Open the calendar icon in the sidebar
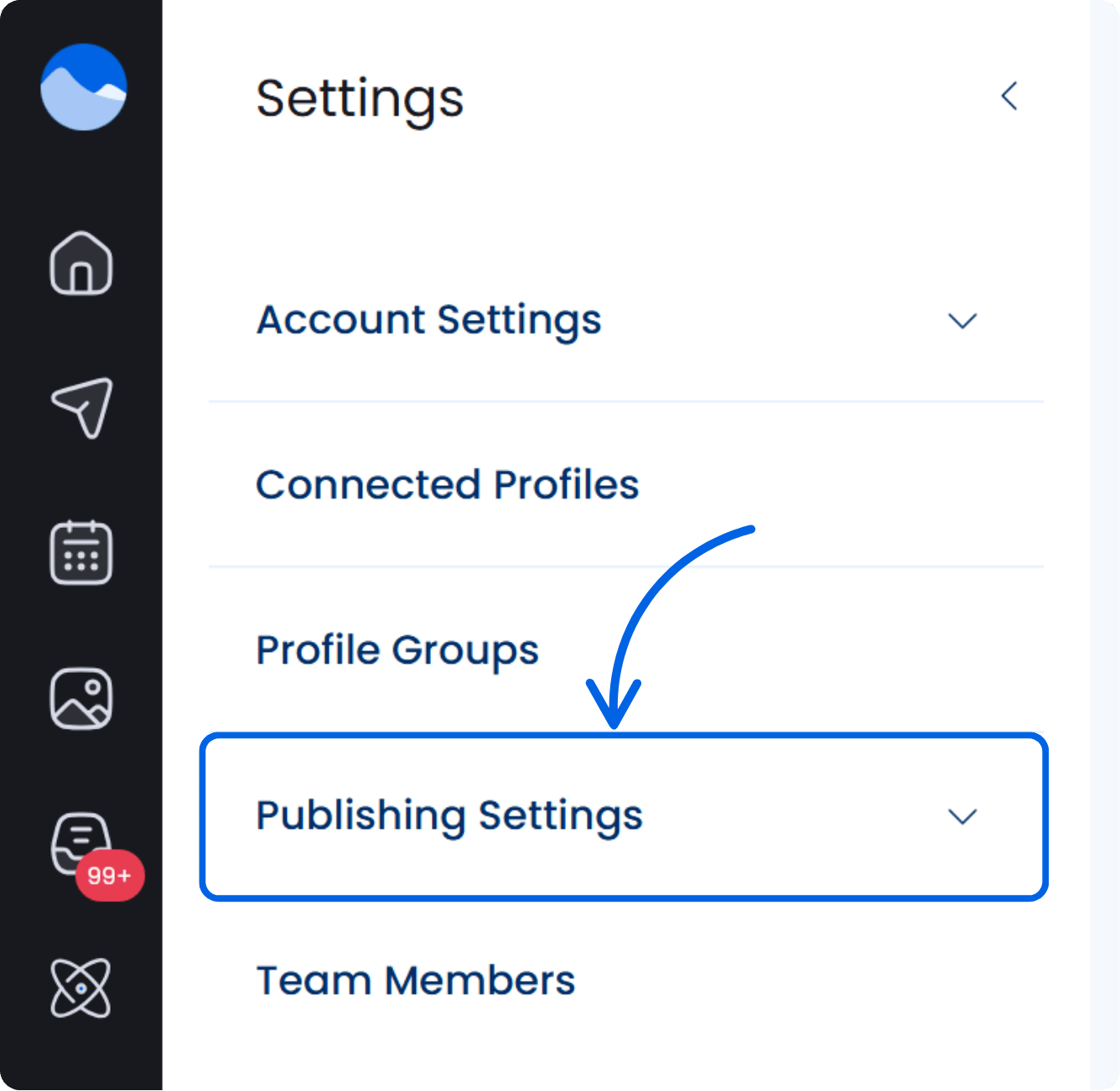The image size is (1120, 1091). tap(81, 552)
